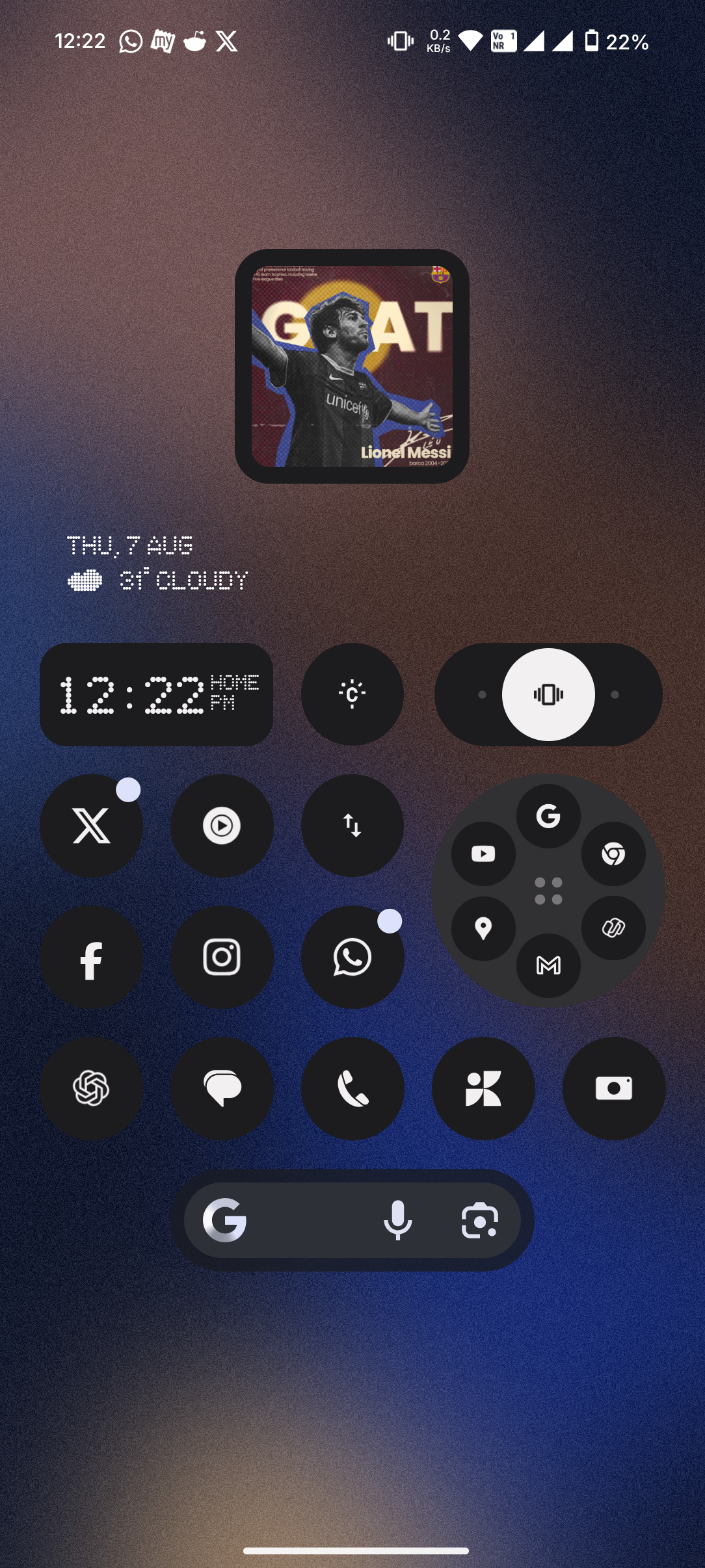The width and height of the screenshot is (705, 1568).
Task: Open the clock widget showing 12:22
Action: coord(156,694)
